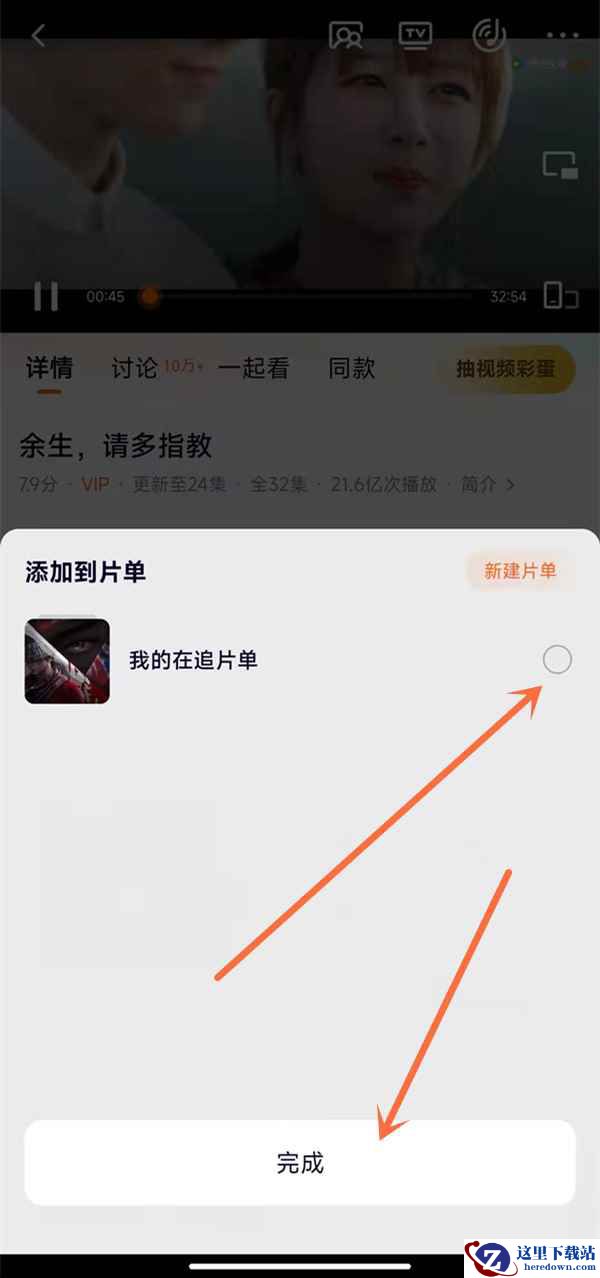Open the 我的在追片单 playlist cover
Viewport: 600px width, 1278px height.
tap(67, 660)
